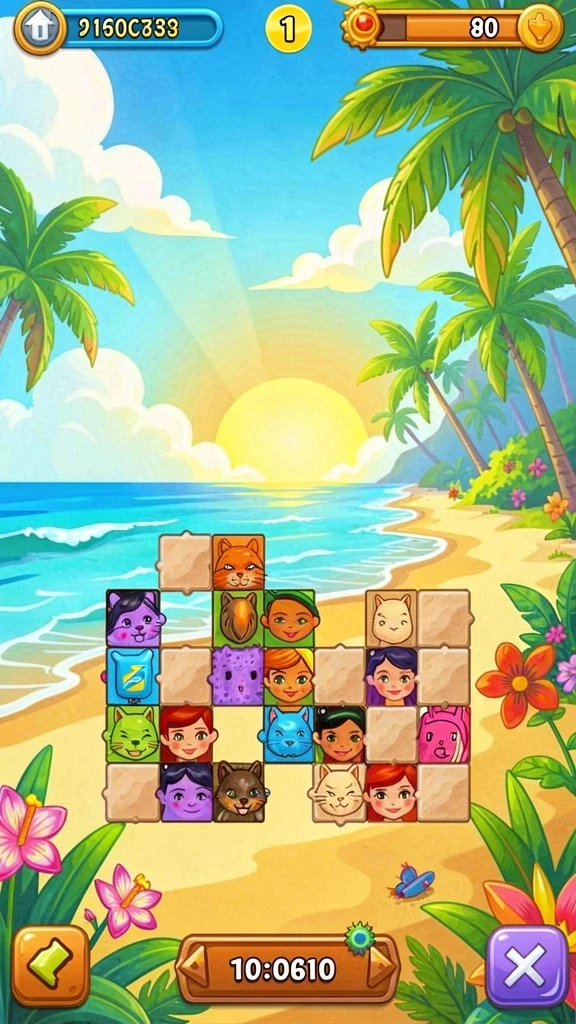Tap the home button beside the score
576x1024 pixels.
point(40,27)
